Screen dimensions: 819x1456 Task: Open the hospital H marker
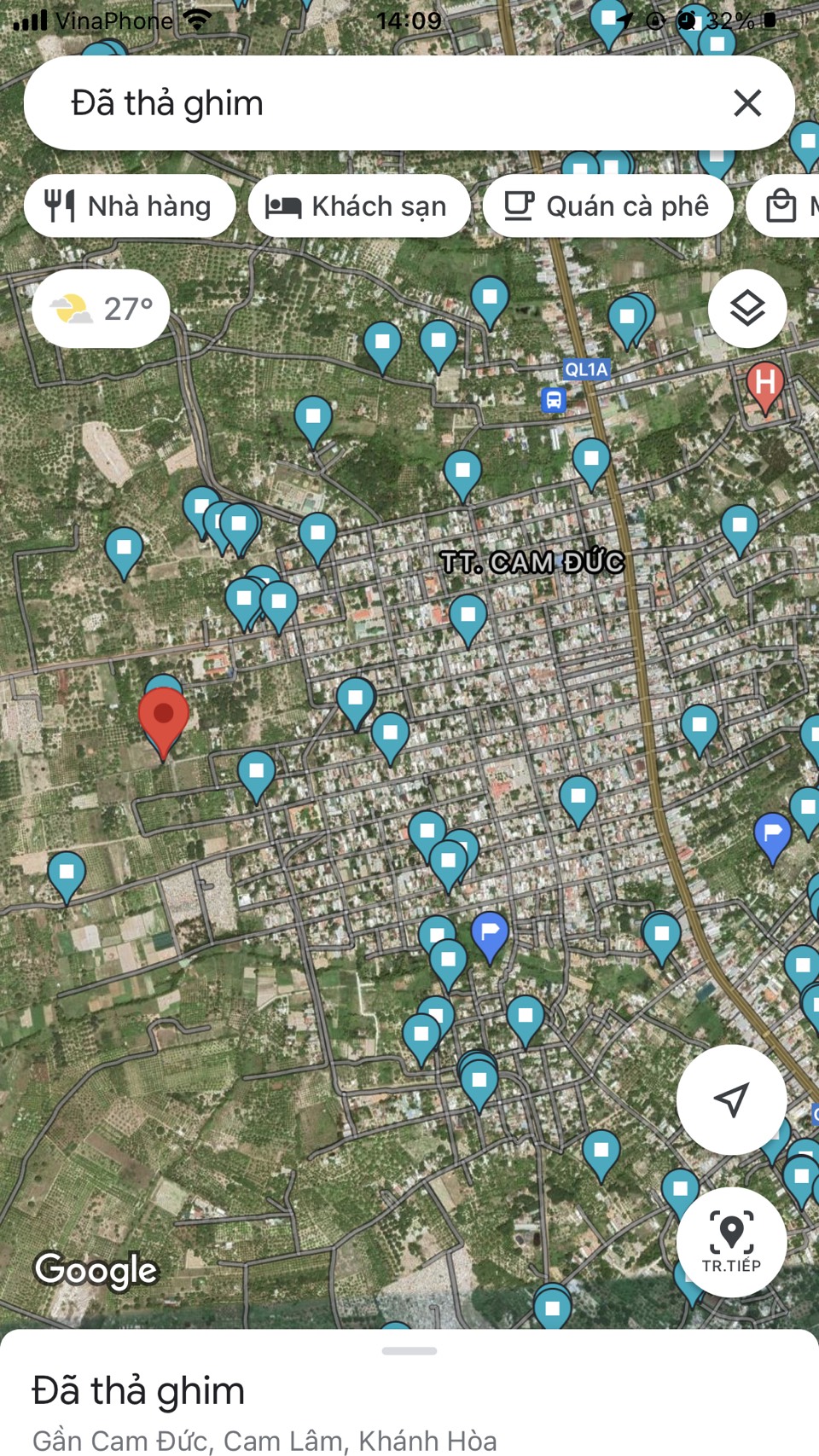point(765,386)
